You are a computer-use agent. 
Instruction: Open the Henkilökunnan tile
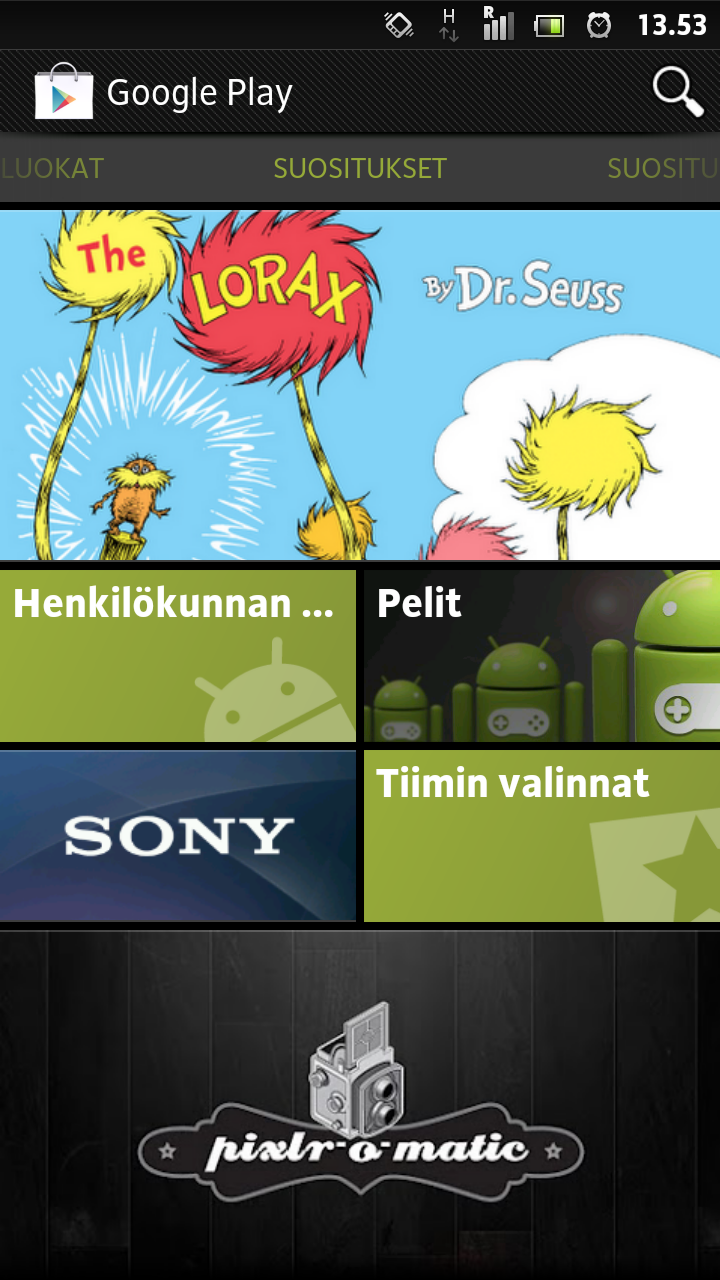(178, 656)
